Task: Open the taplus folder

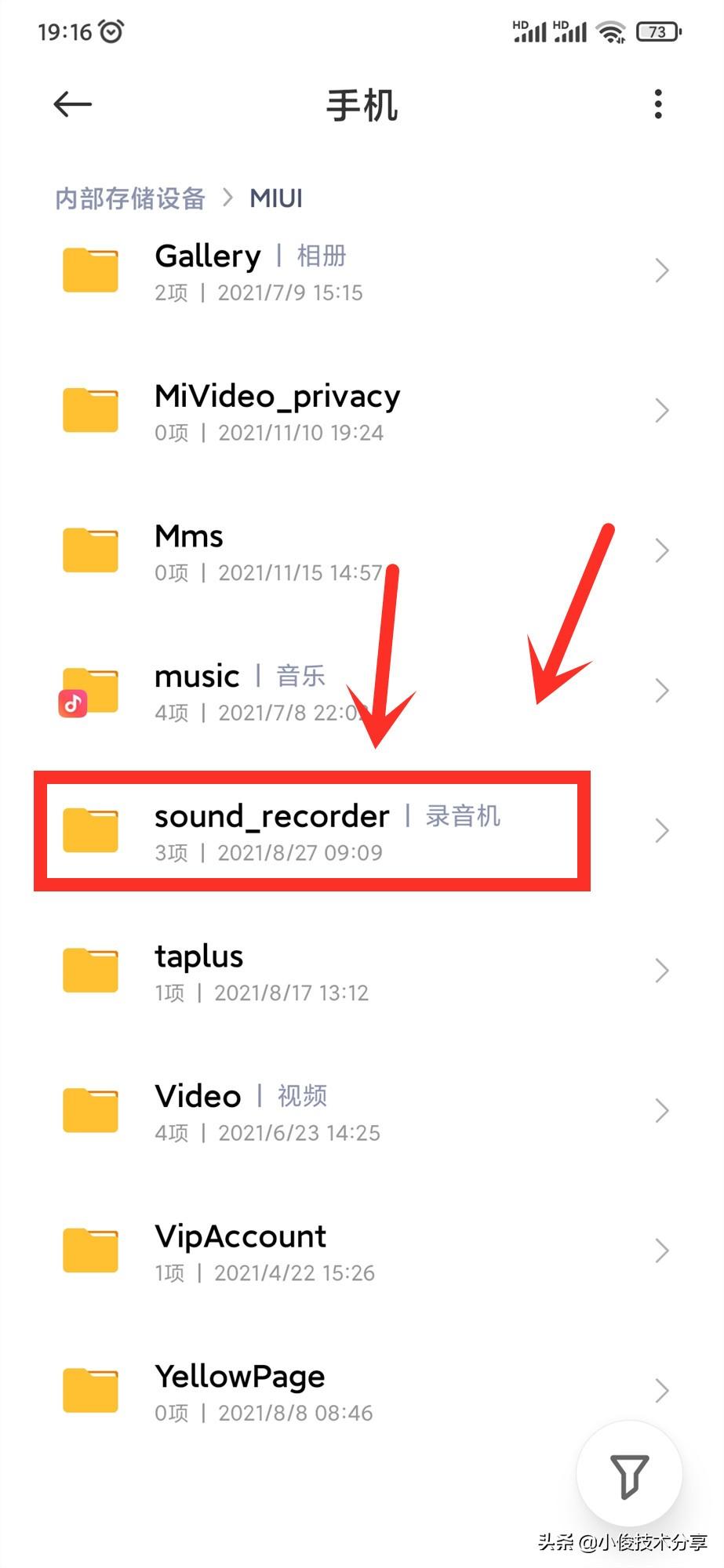Action: [x=361, y=971]
